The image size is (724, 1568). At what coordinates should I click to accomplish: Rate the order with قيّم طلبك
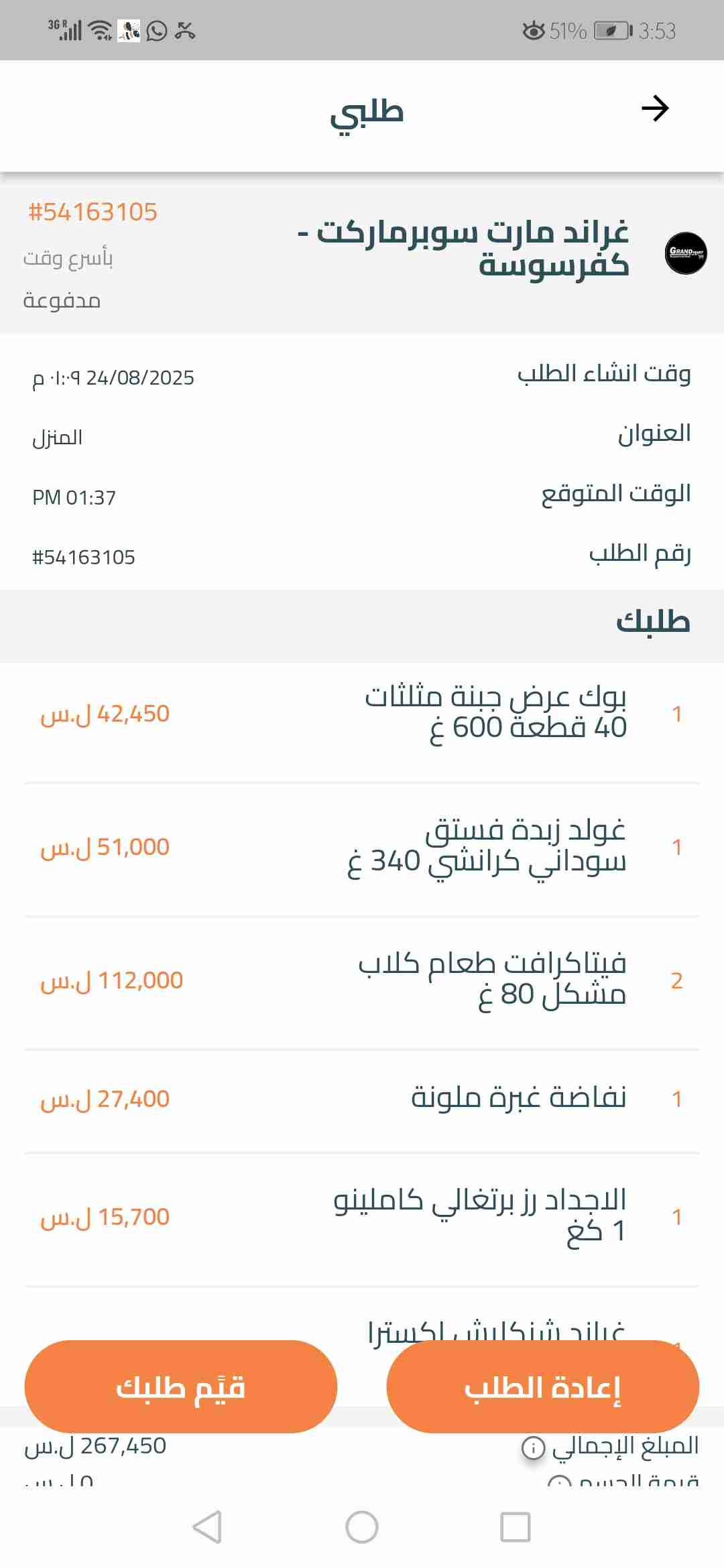(x=180, y=1386)
